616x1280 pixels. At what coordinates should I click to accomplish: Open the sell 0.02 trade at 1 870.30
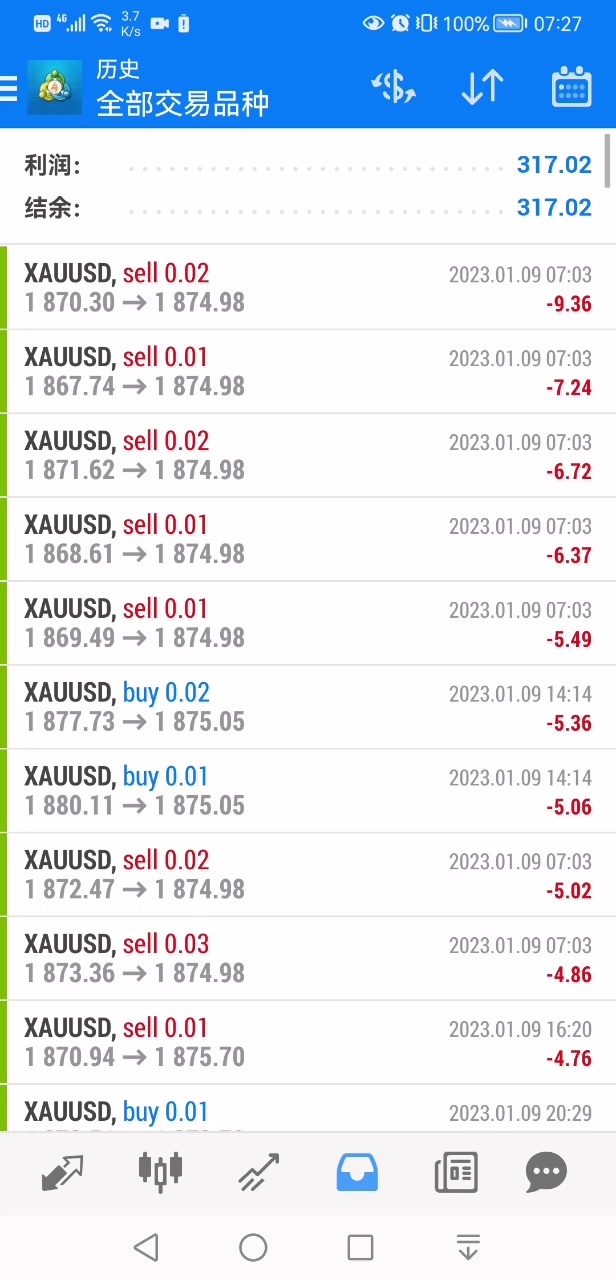coord(308,288)
